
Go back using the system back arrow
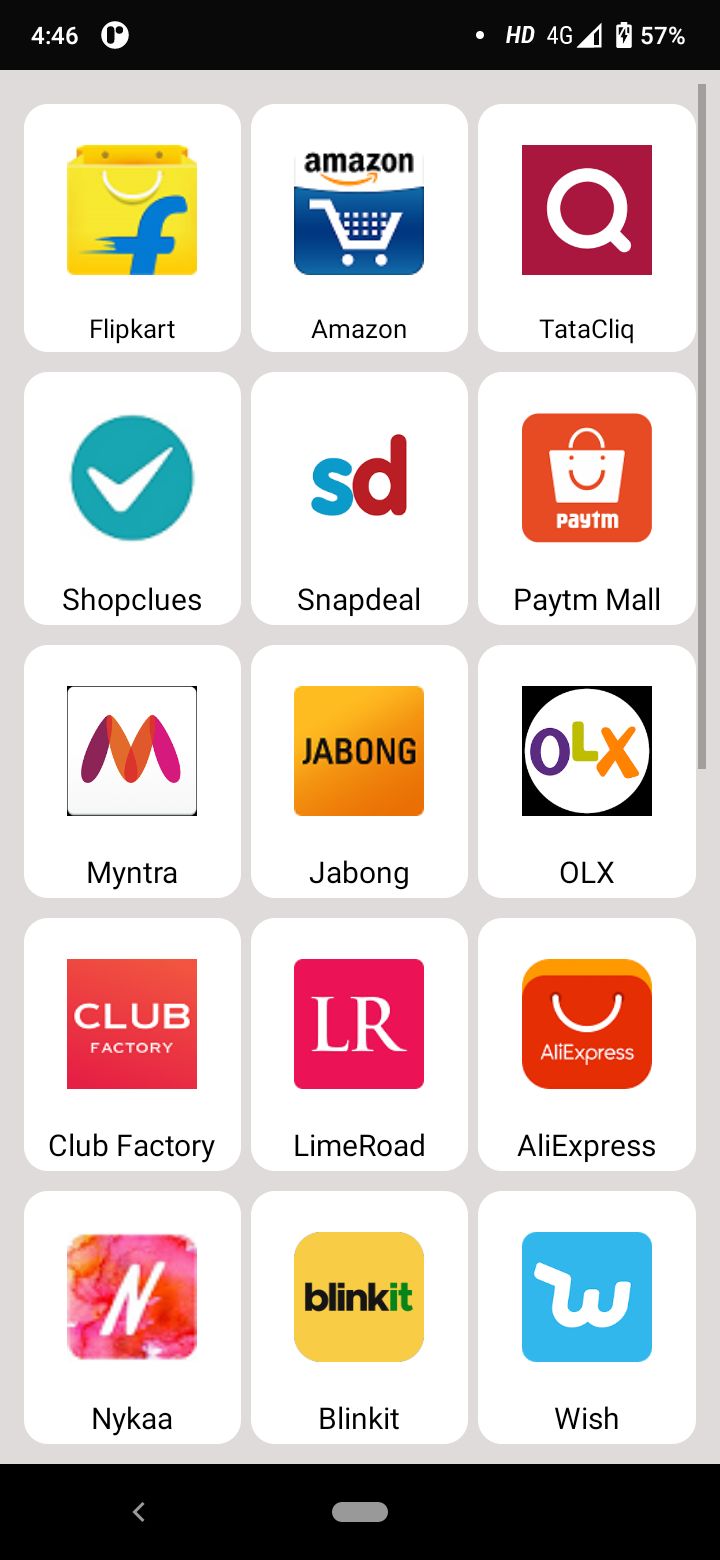(x=139, y=1512)
